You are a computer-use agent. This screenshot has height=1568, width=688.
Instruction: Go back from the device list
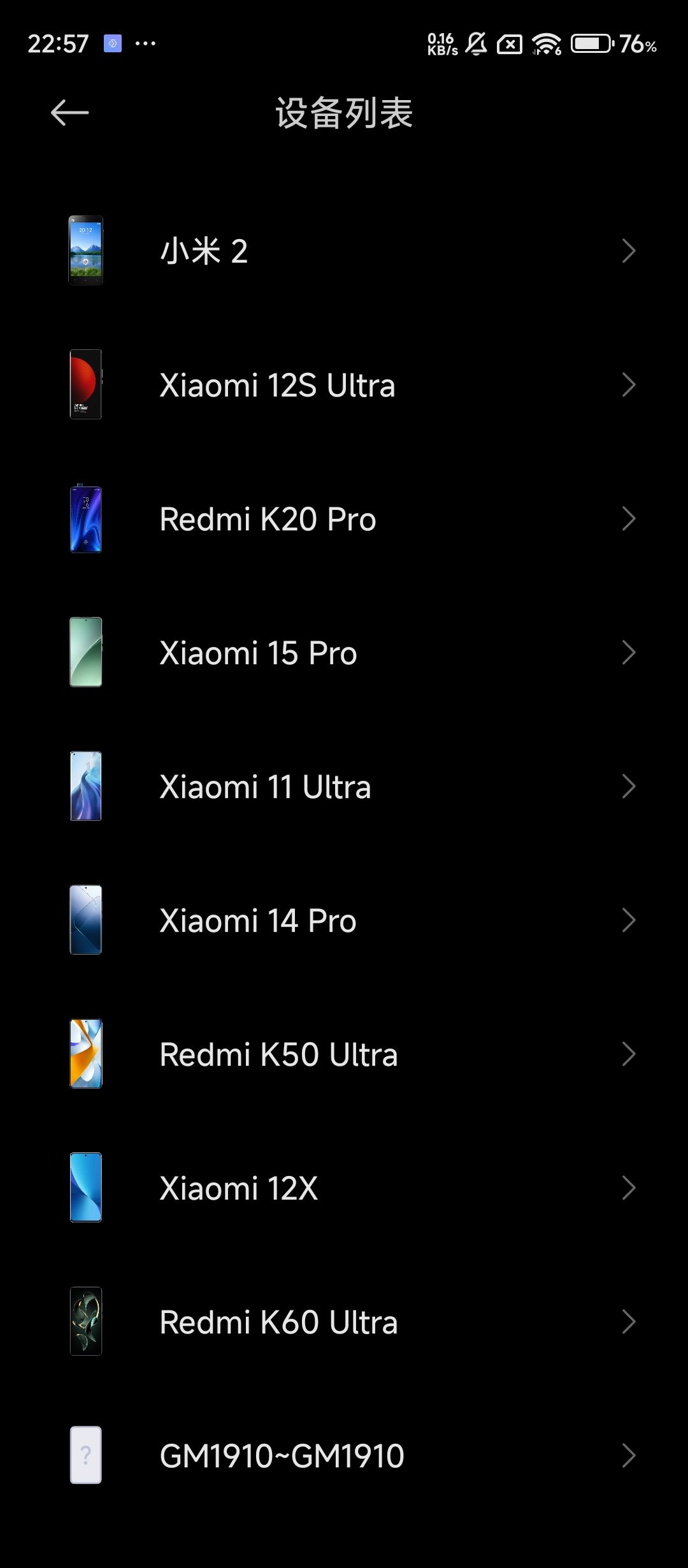[x=69, y=113]
